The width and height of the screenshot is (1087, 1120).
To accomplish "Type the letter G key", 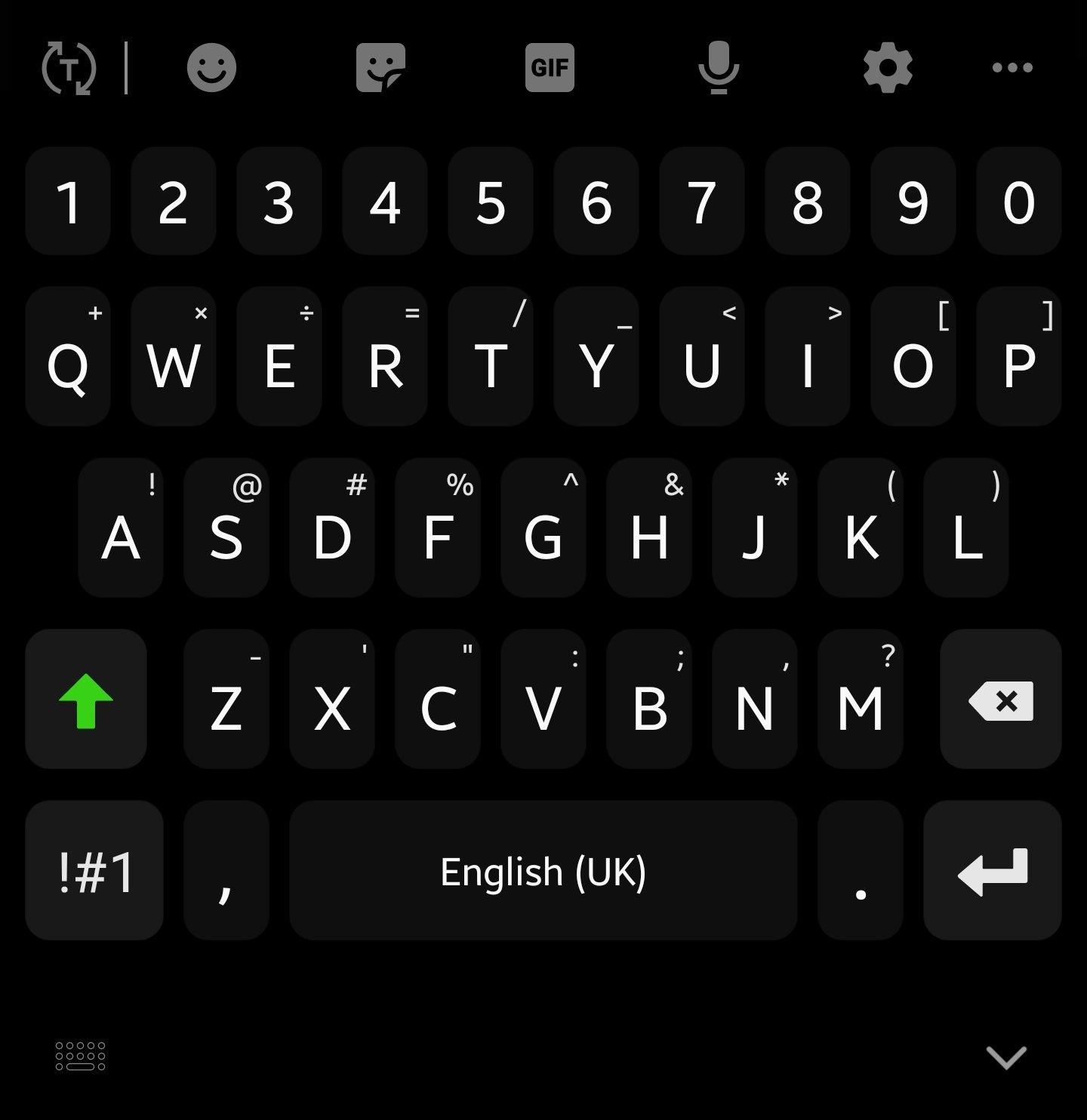I will coord(543,528).
